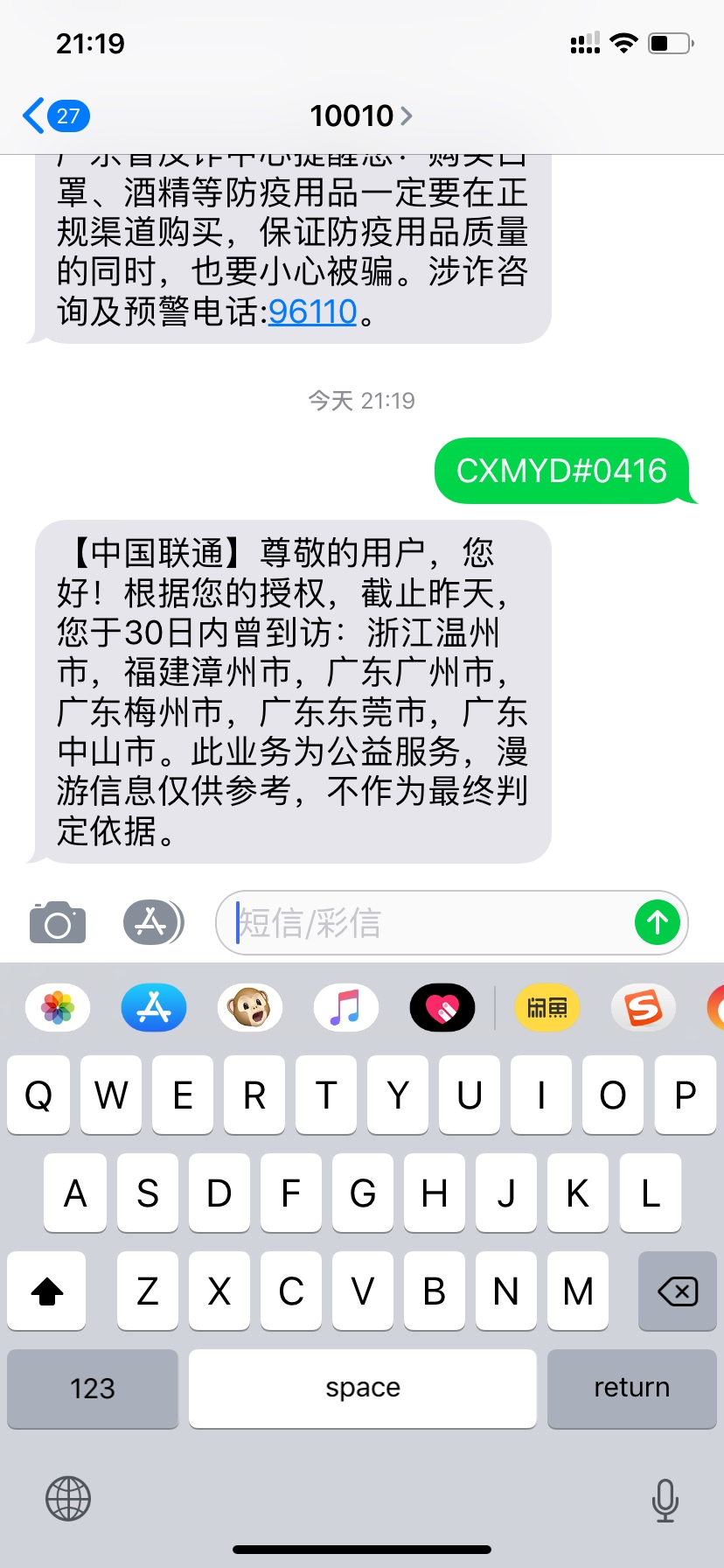Open contact details for 10010
This screenshot has width=724, height=1568.
pos(360,115)
